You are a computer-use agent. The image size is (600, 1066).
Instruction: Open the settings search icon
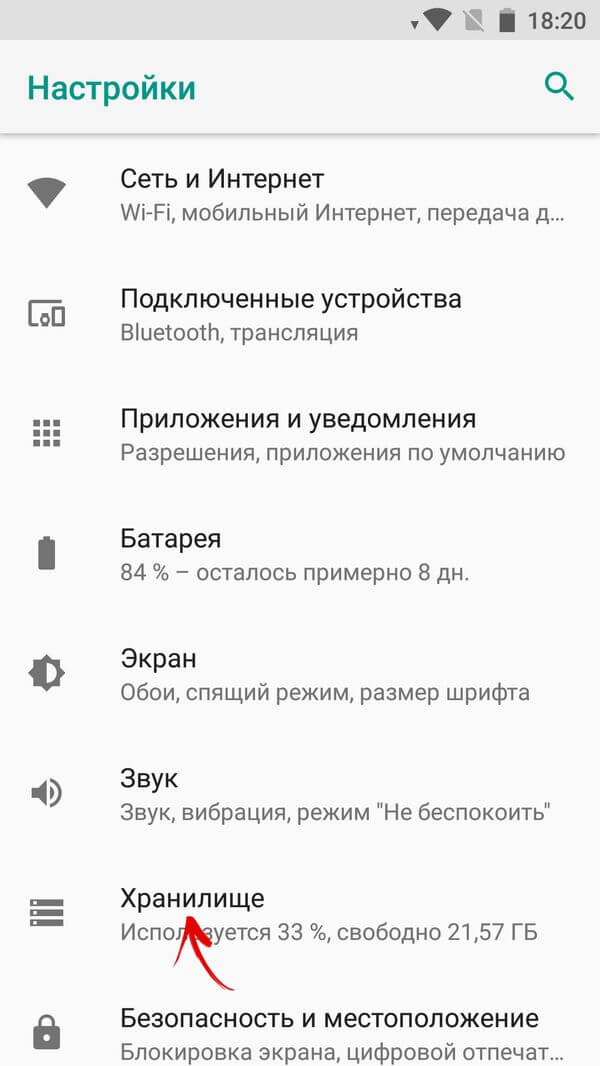(x=559, y=87)
